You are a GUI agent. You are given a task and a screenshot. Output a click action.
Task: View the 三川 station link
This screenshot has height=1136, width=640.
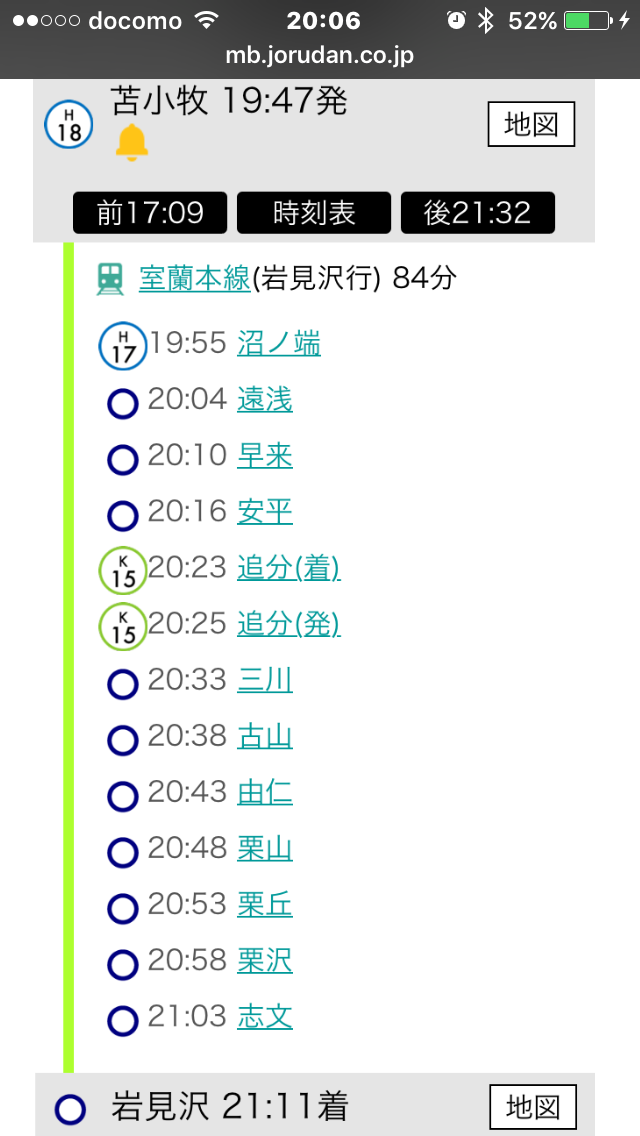265,681
